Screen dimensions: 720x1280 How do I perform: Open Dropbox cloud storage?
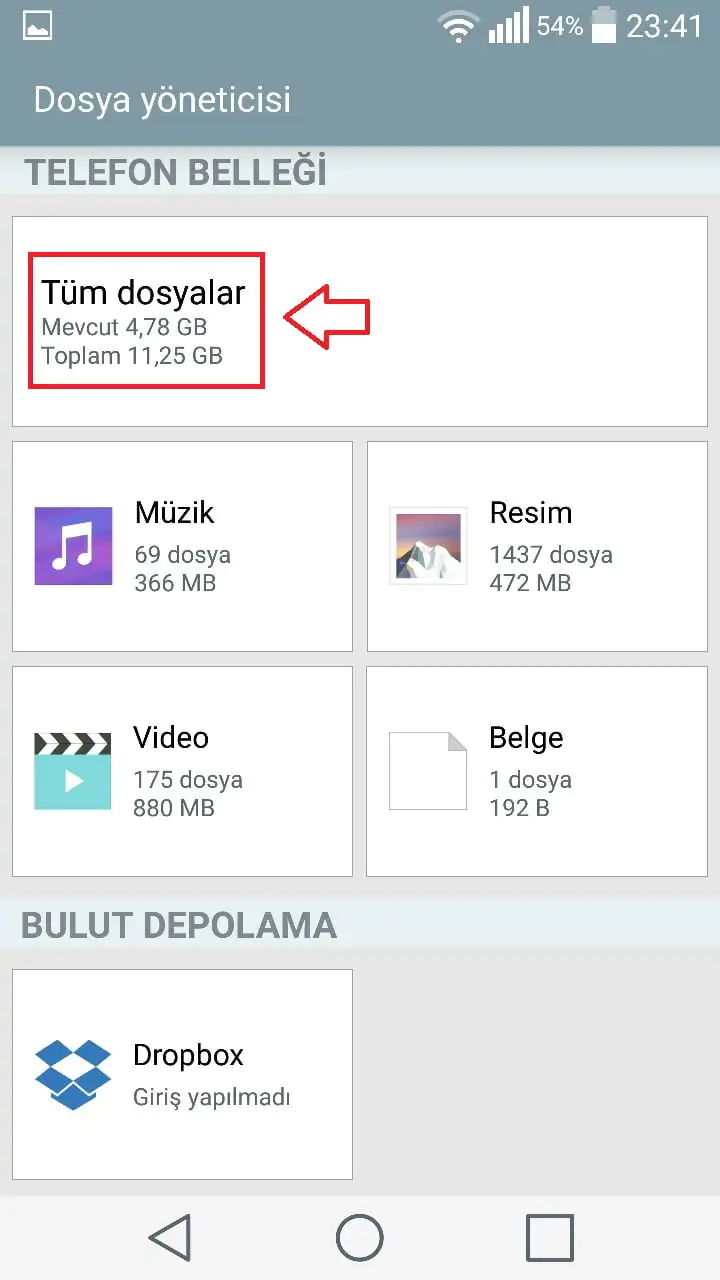click(x=182, y=1074)
